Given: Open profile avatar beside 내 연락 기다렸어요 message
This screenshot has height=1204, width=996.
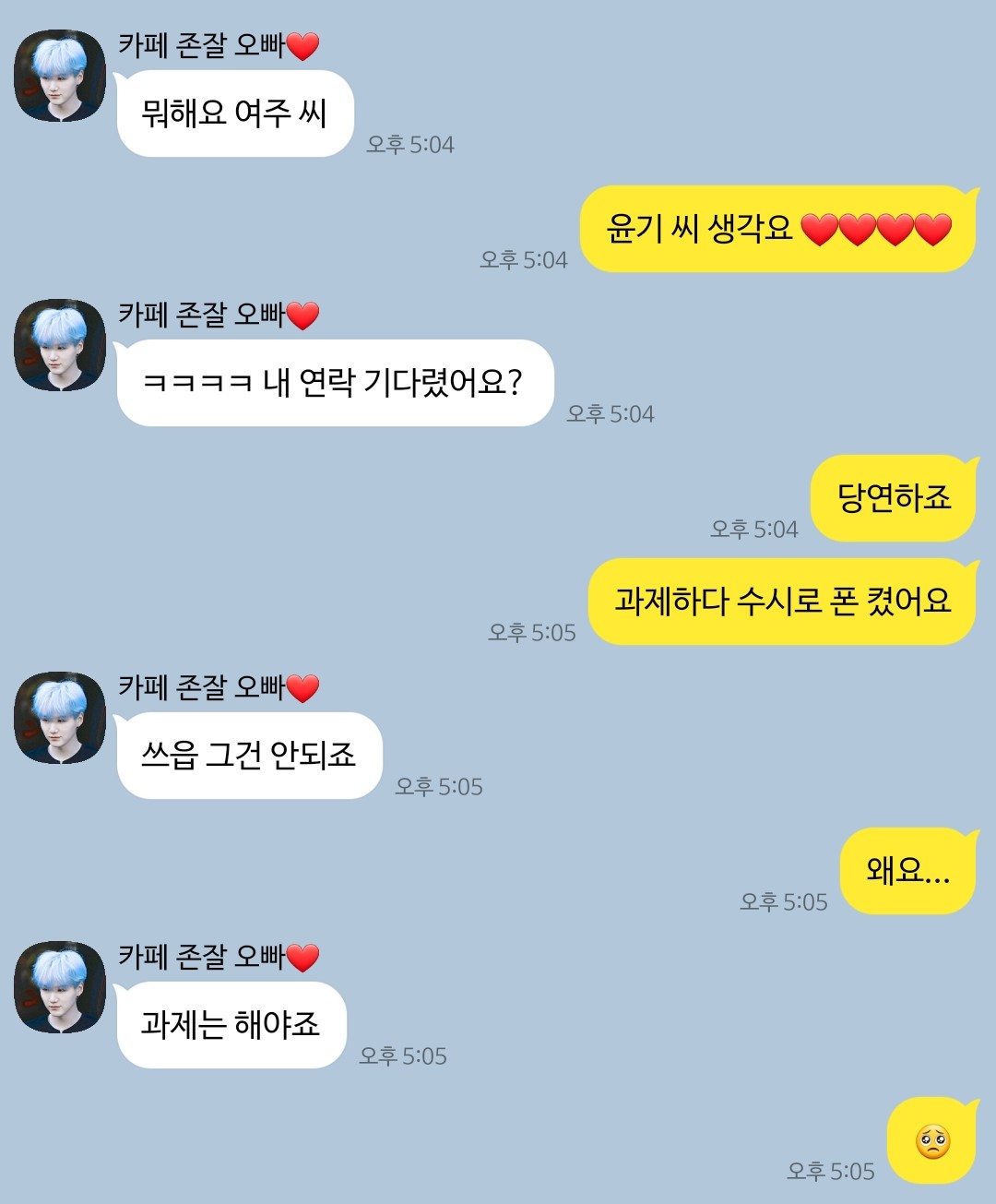Looking at the screenshot, I should click(60, 345).
